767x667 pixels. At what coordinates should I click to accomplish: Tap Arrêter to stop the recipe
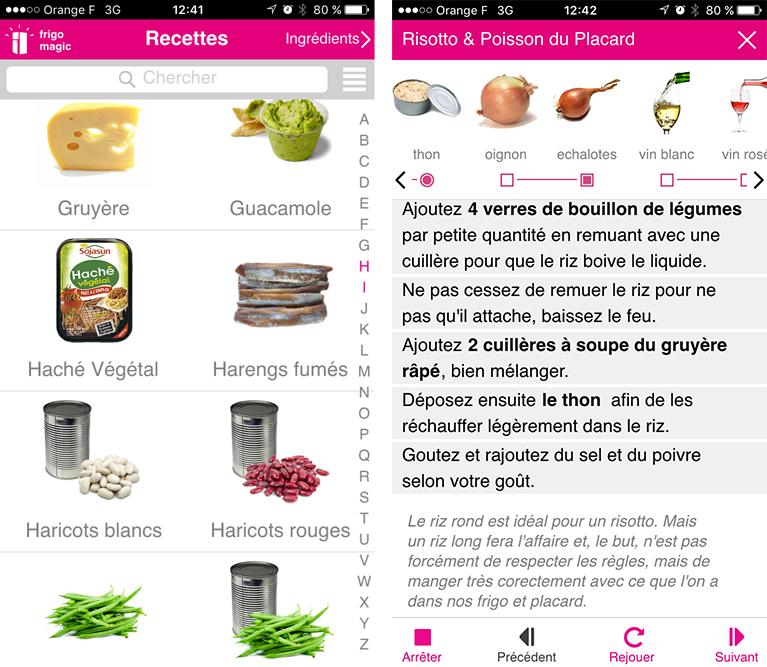422,644
